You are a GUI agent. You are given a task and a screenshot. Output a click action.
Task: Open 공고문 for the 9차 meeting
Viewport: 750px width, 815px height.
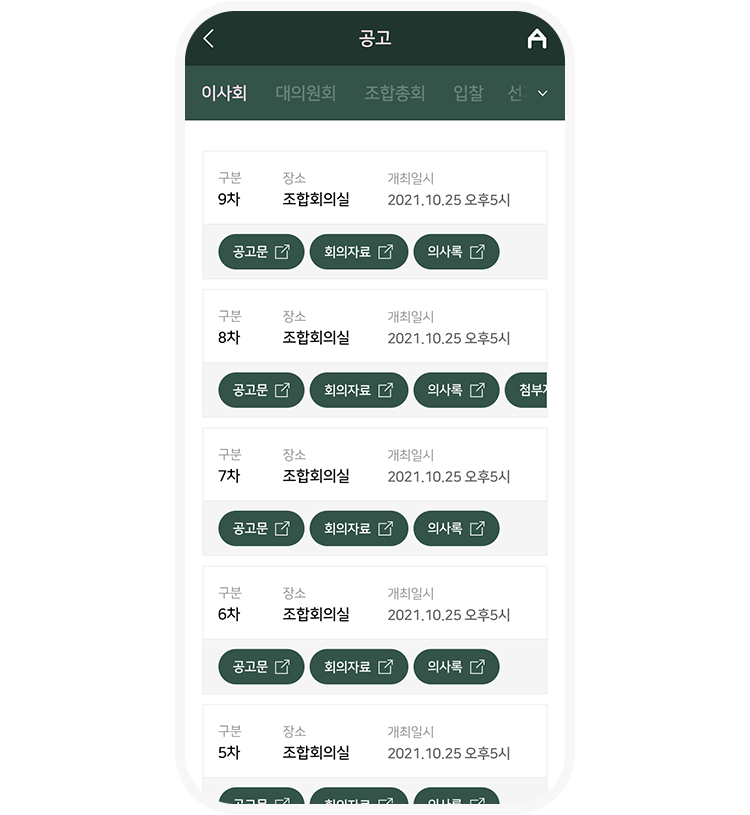pyautogui.click(x=260, y=252)
